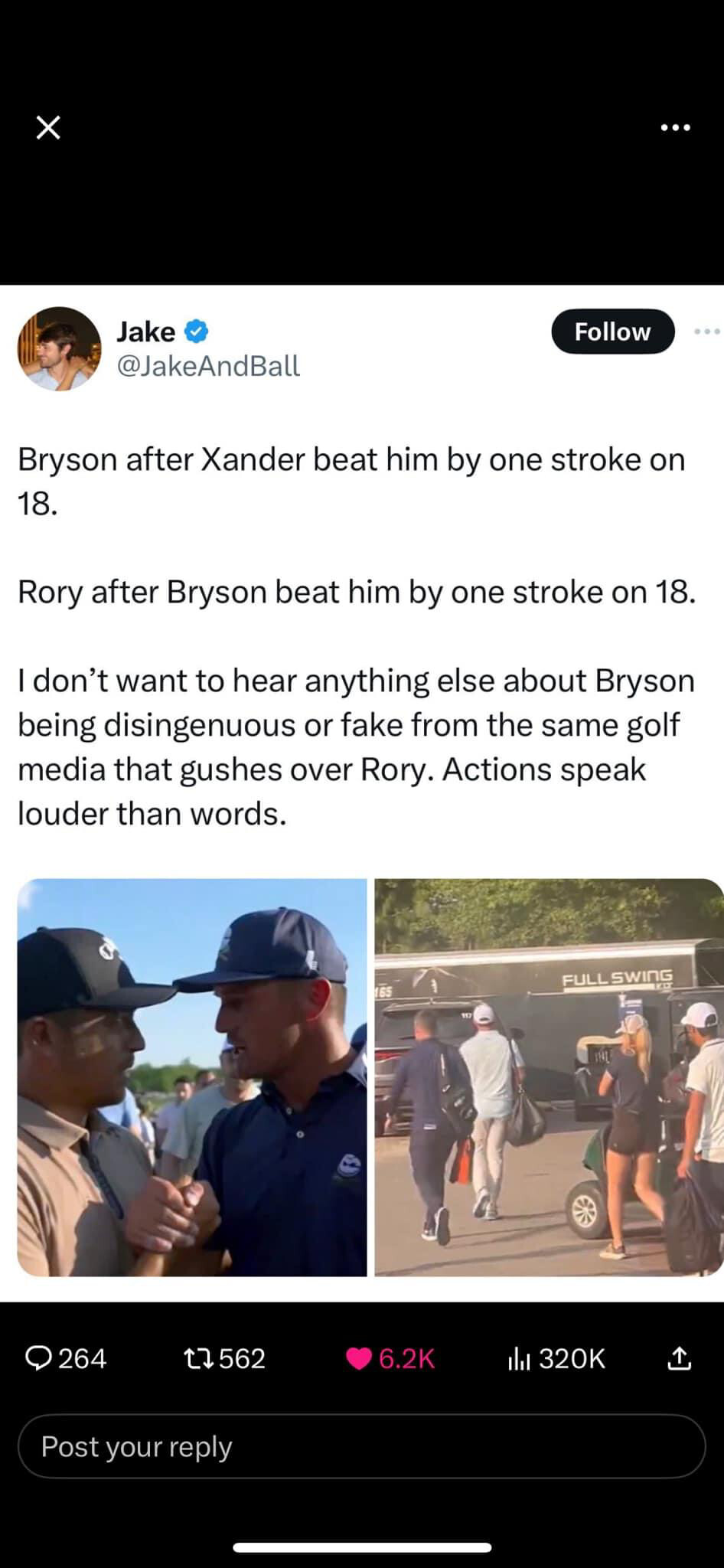724x1568 pixels.
Task: Open Jake's profile picture
Action: coord(60,349)
